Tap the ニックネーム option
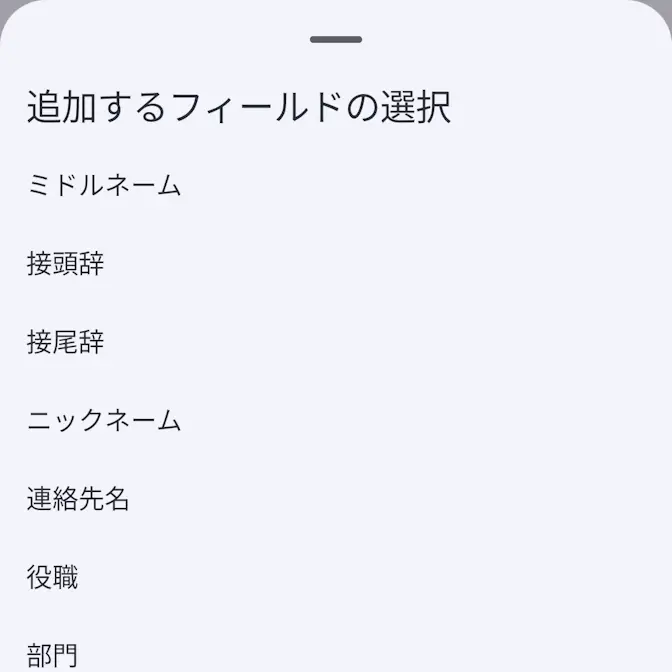This screenshot has height=672, width=672. point(104,421)
